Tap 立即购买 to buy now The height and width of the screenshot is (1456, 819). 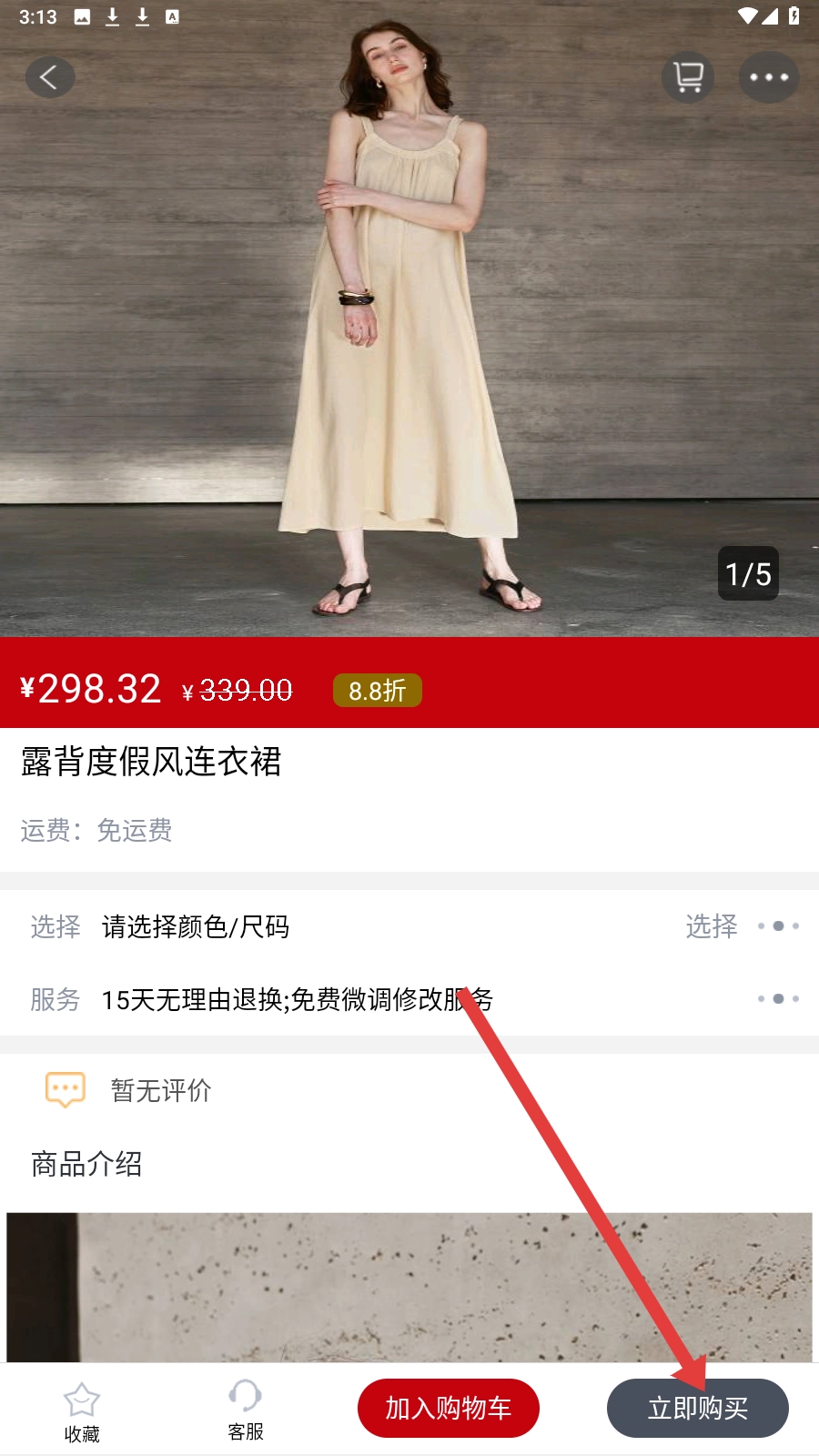(x=698, y=1409)
